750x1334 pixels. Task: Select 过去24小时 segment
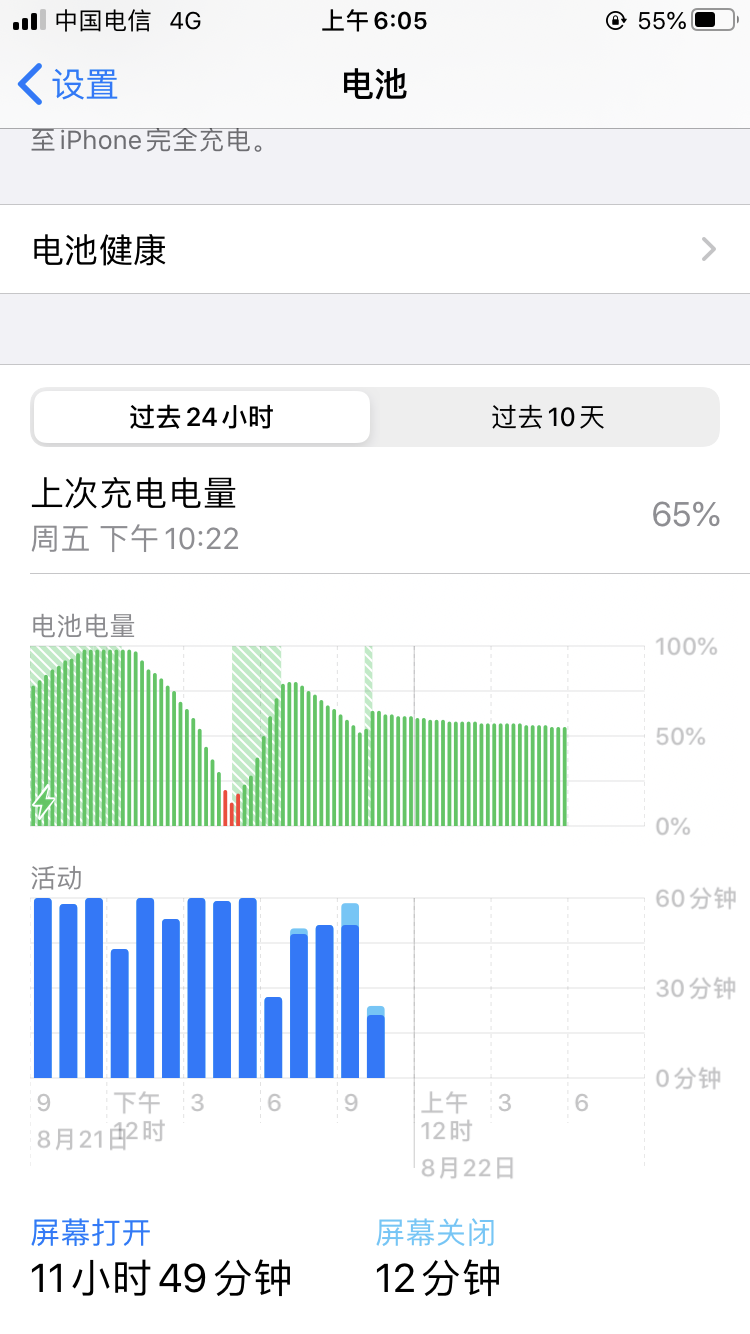pyautogui.click(x=201, y=417)
